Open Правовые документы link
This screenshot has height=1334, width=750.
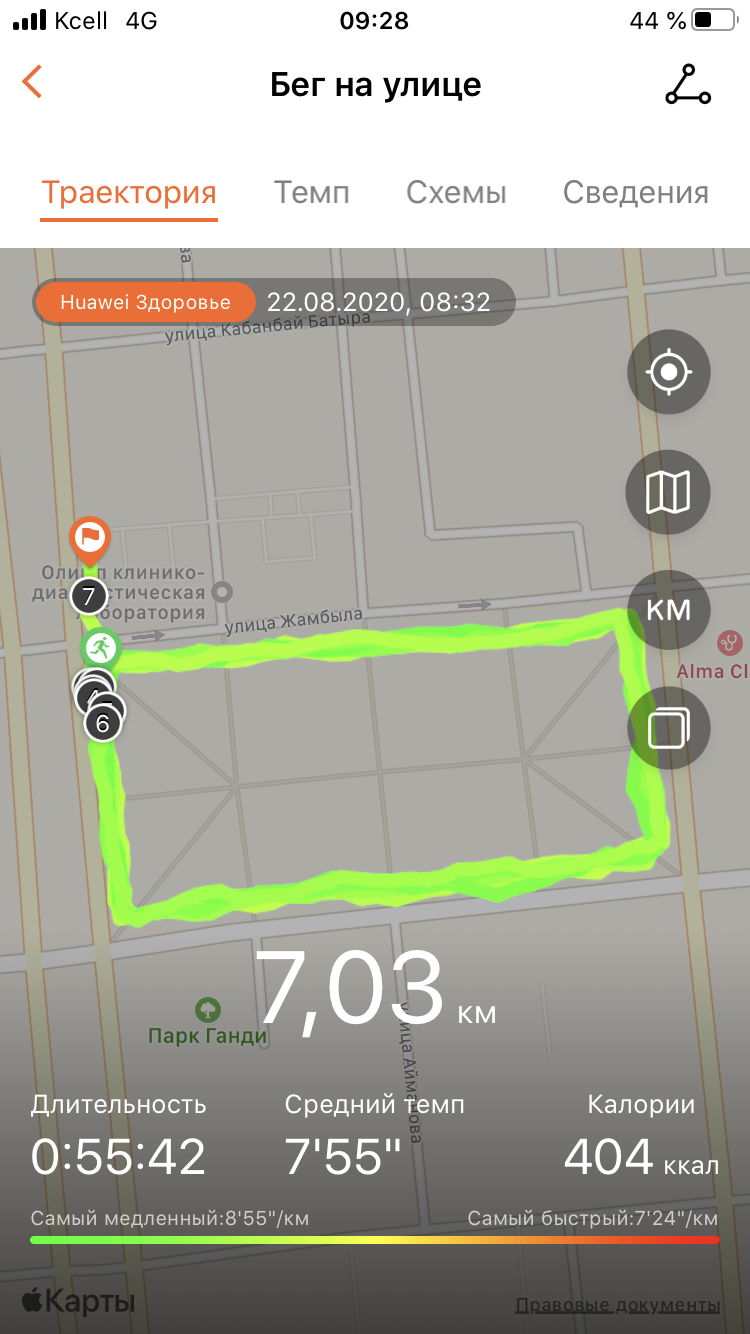click(x=617, y=1305)
